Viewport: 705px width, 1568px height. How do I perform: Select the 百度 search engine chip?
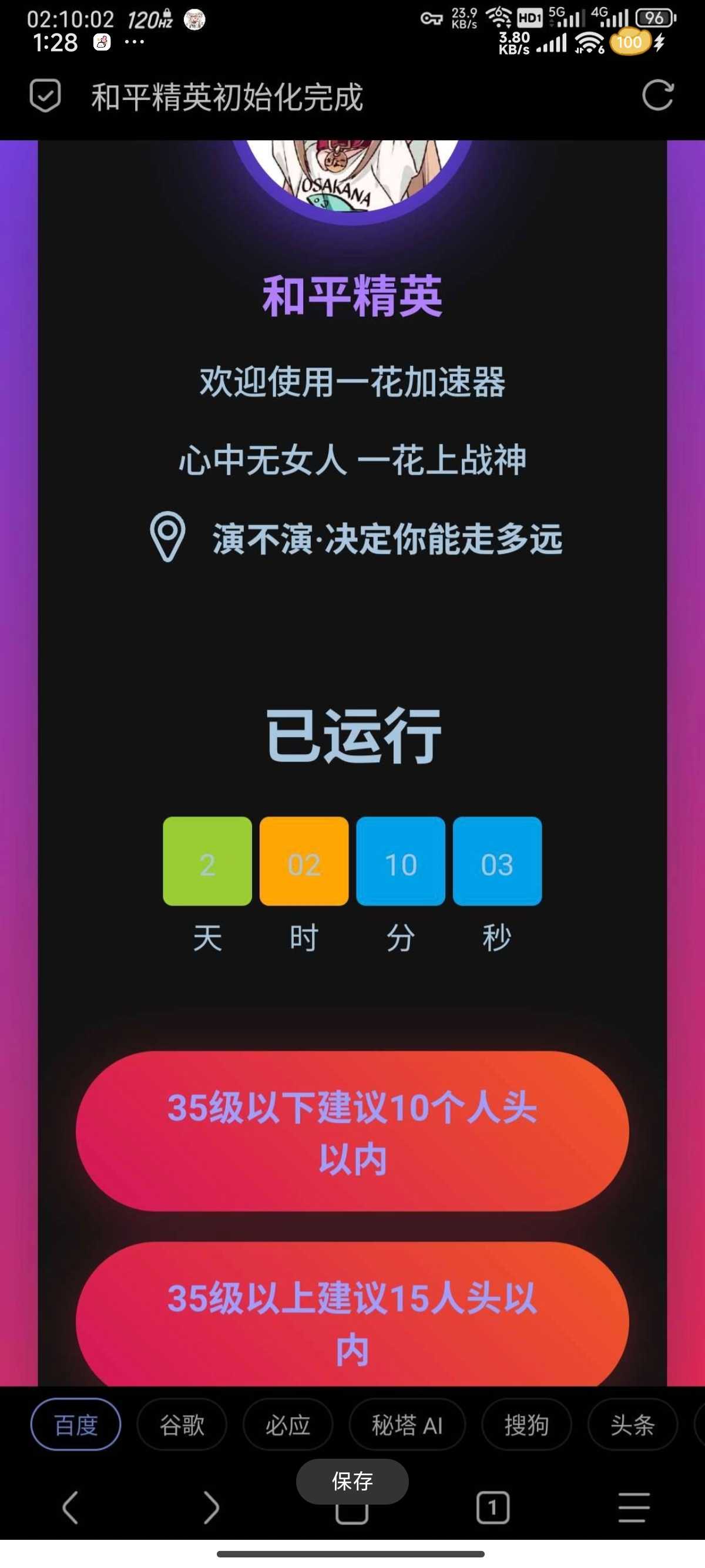click(75, 1425)
